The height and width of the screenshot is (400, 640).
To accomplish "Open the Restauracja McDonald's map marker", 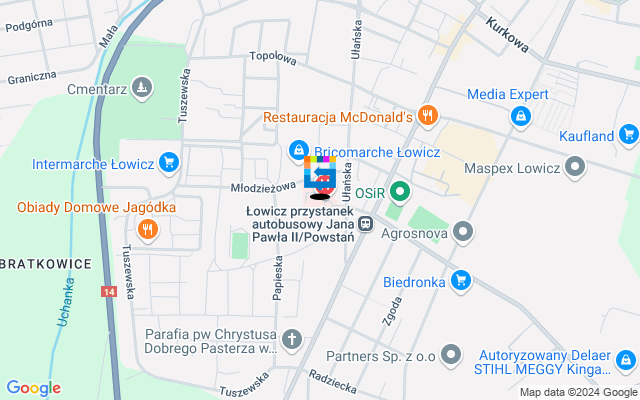I will point(428,117).
